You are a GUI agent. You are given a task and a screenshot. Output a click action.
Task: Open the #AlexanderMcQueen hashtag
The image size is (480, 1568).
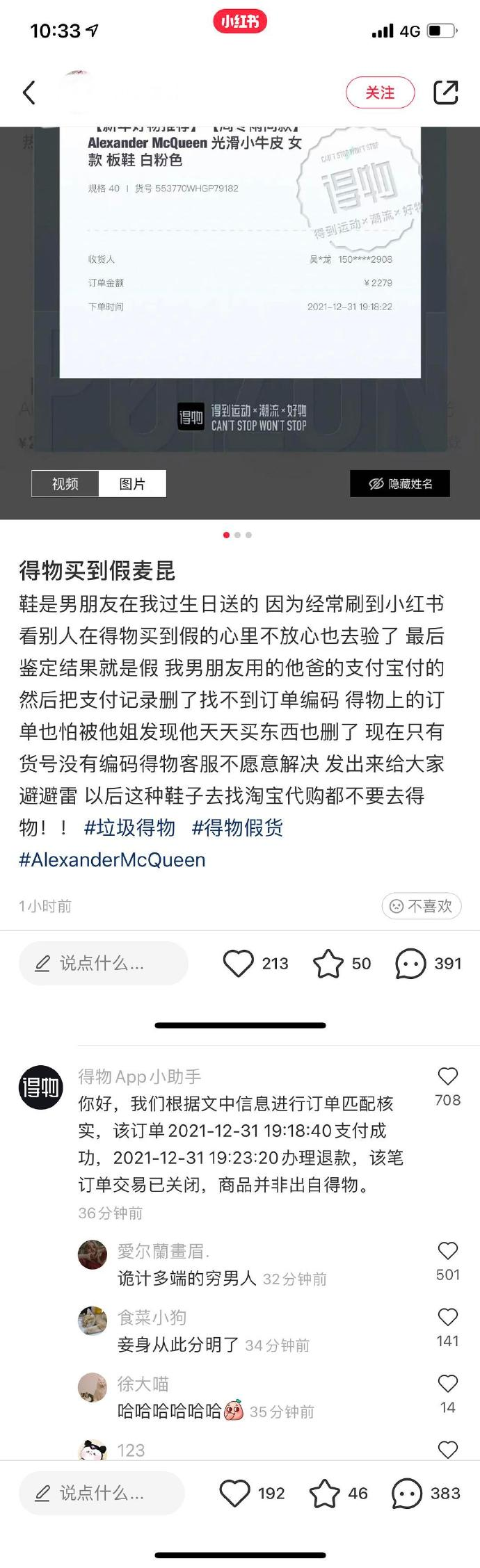tap(112, 859)
